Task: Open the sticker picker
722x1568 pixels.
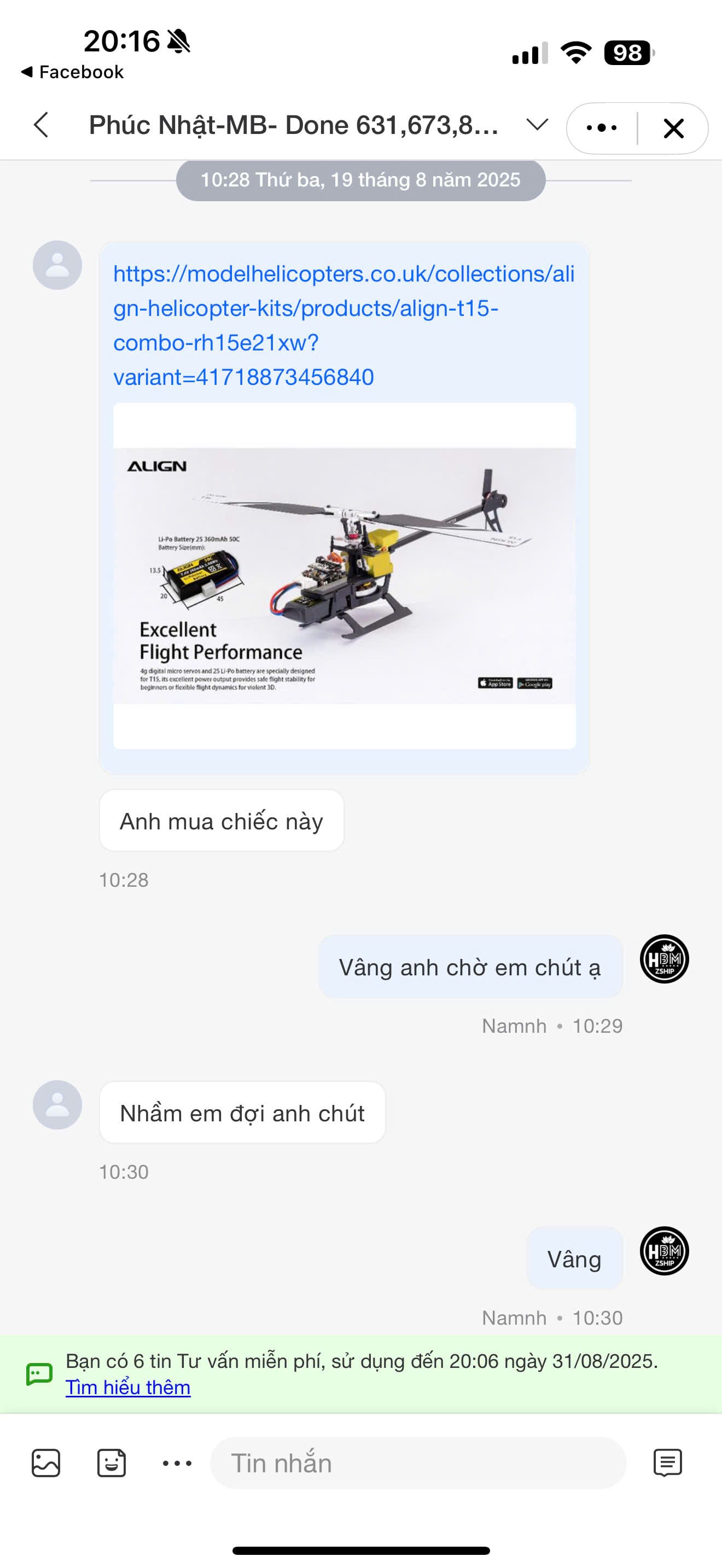Action: pyautogui.click(x=112, y=1462)
